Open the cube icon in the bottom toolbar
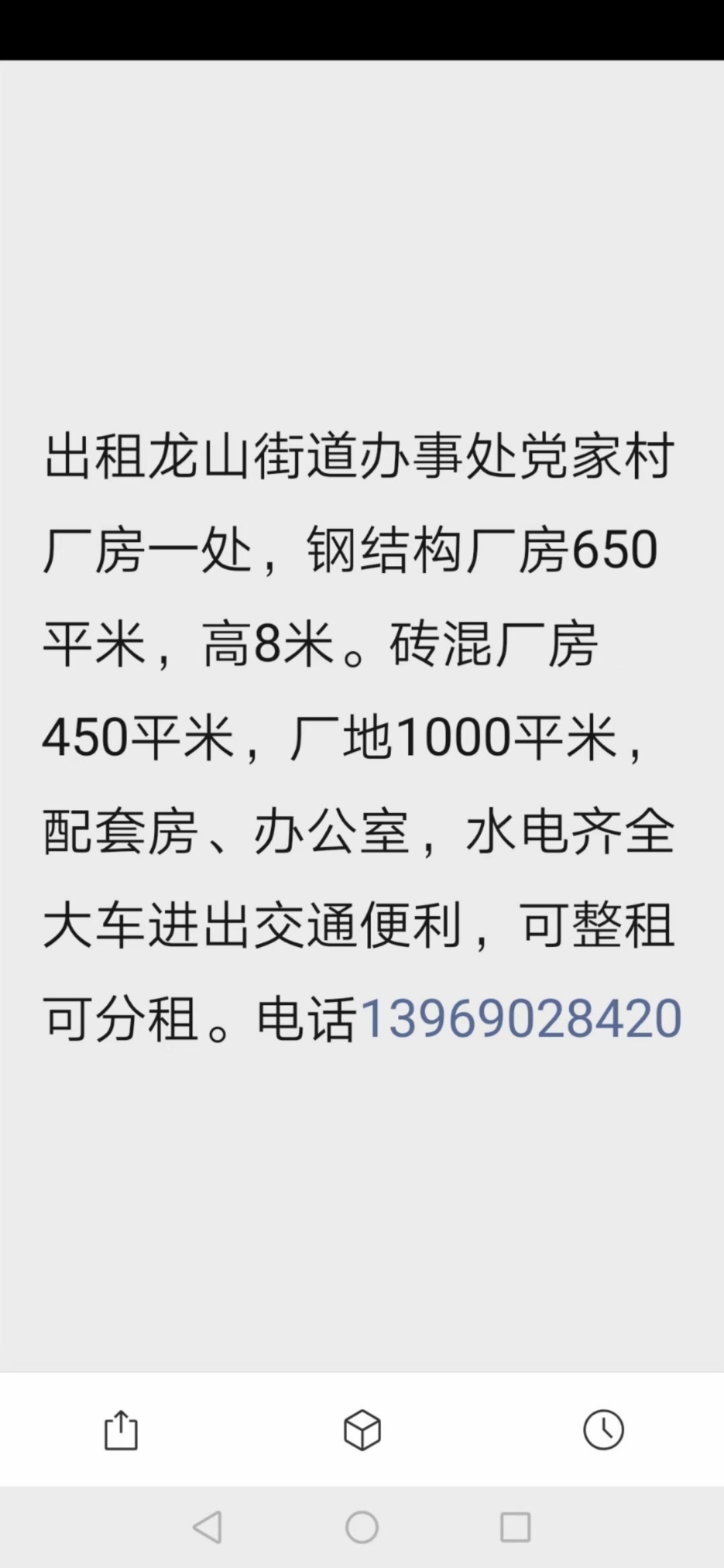Image resolution: width=724 pixels, height=1568 pixels. tap(362, 1430)
